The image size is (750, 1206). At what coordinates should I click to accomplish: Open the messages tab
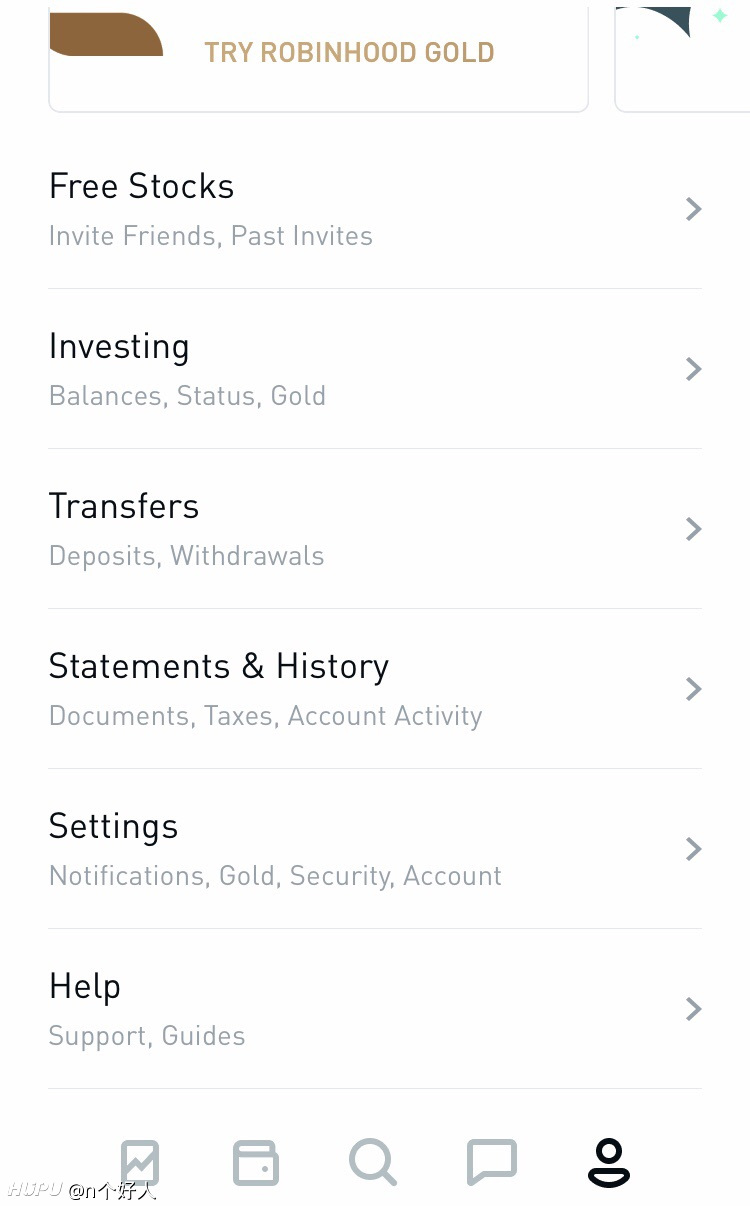point(492,1163)
